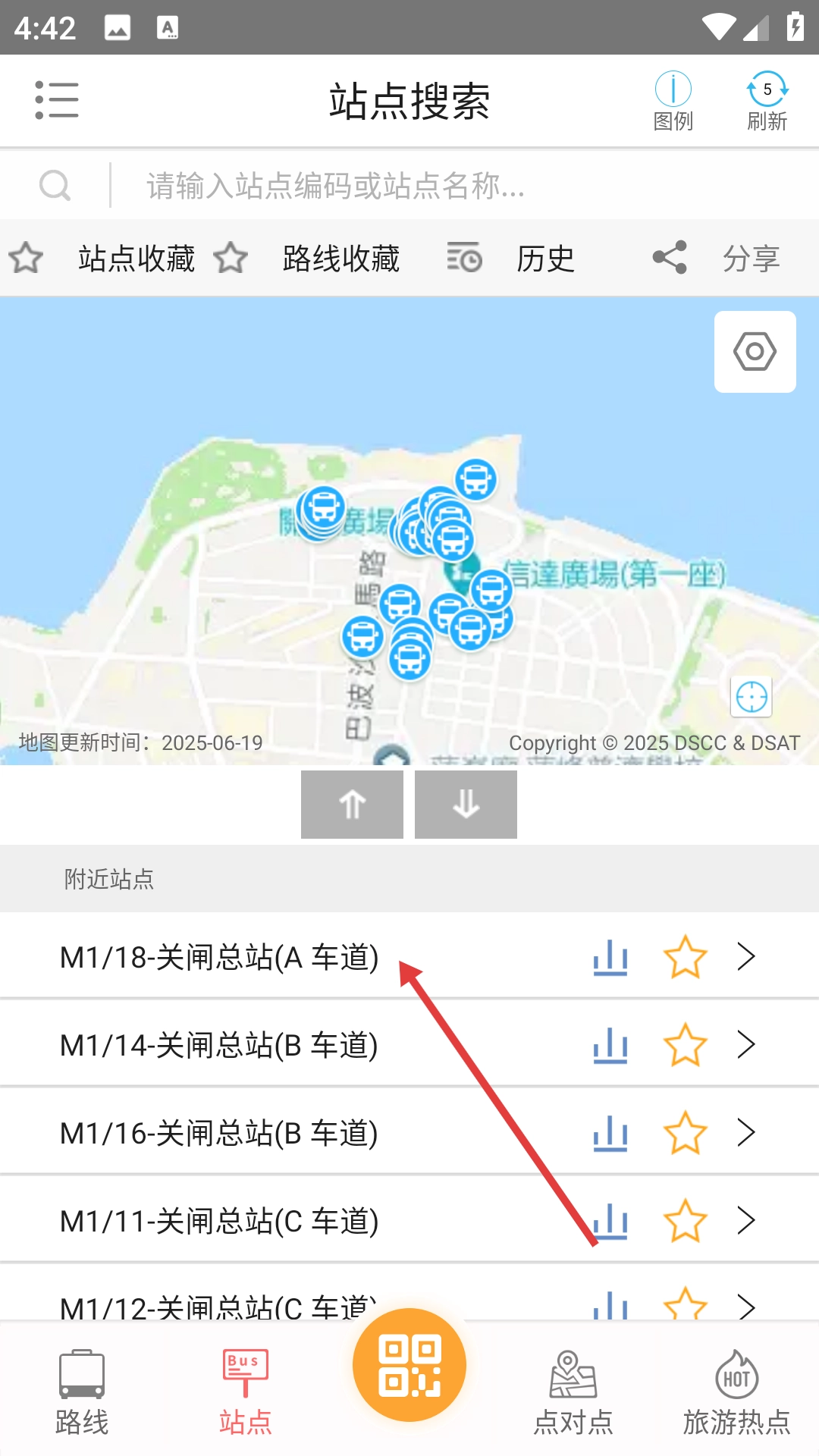Tap the down arrow button below the map
Image resolution: width=819 pixels, height=1456 pixels.
click(x=466, y=805)
